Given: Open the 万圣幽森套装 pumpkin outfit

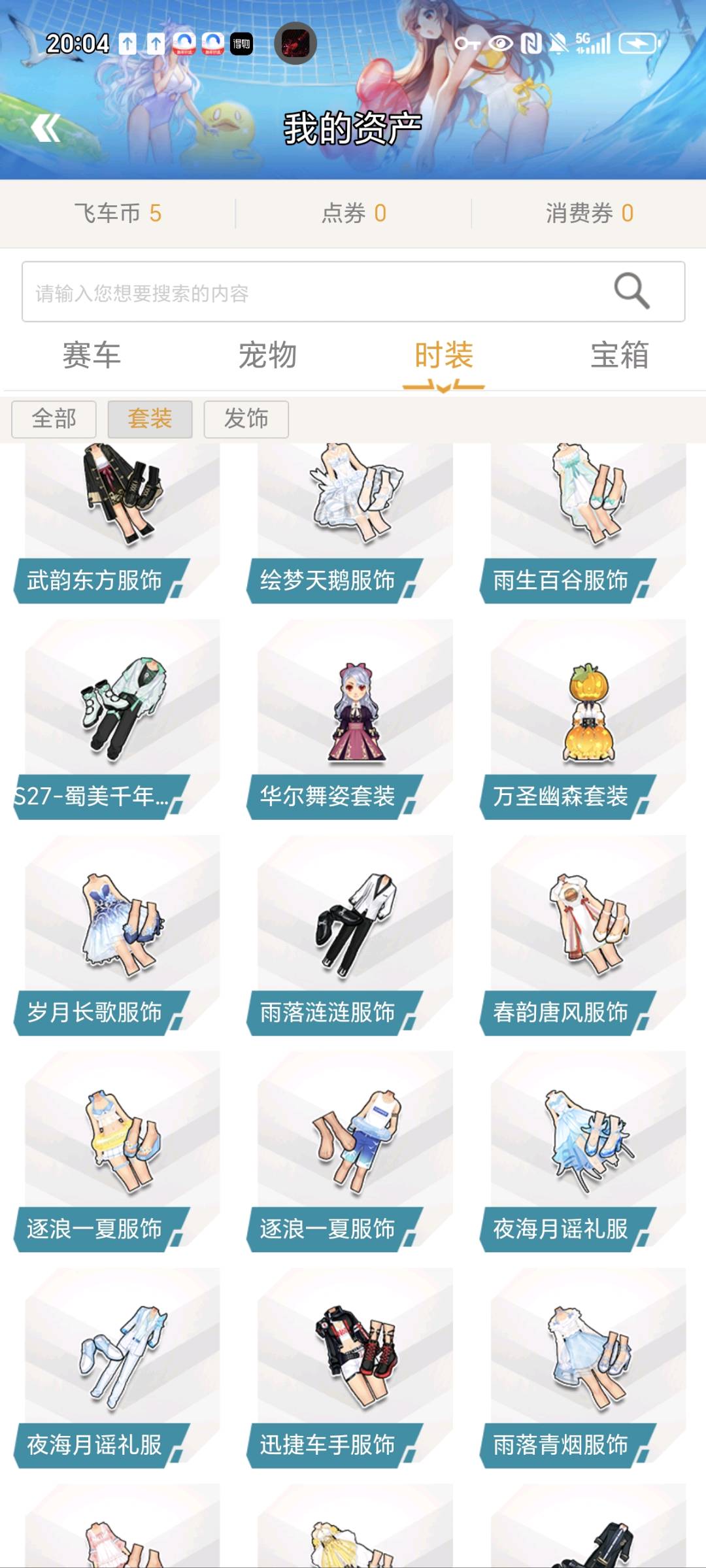Looking at the screenshot, I should [x=584, y=719].
